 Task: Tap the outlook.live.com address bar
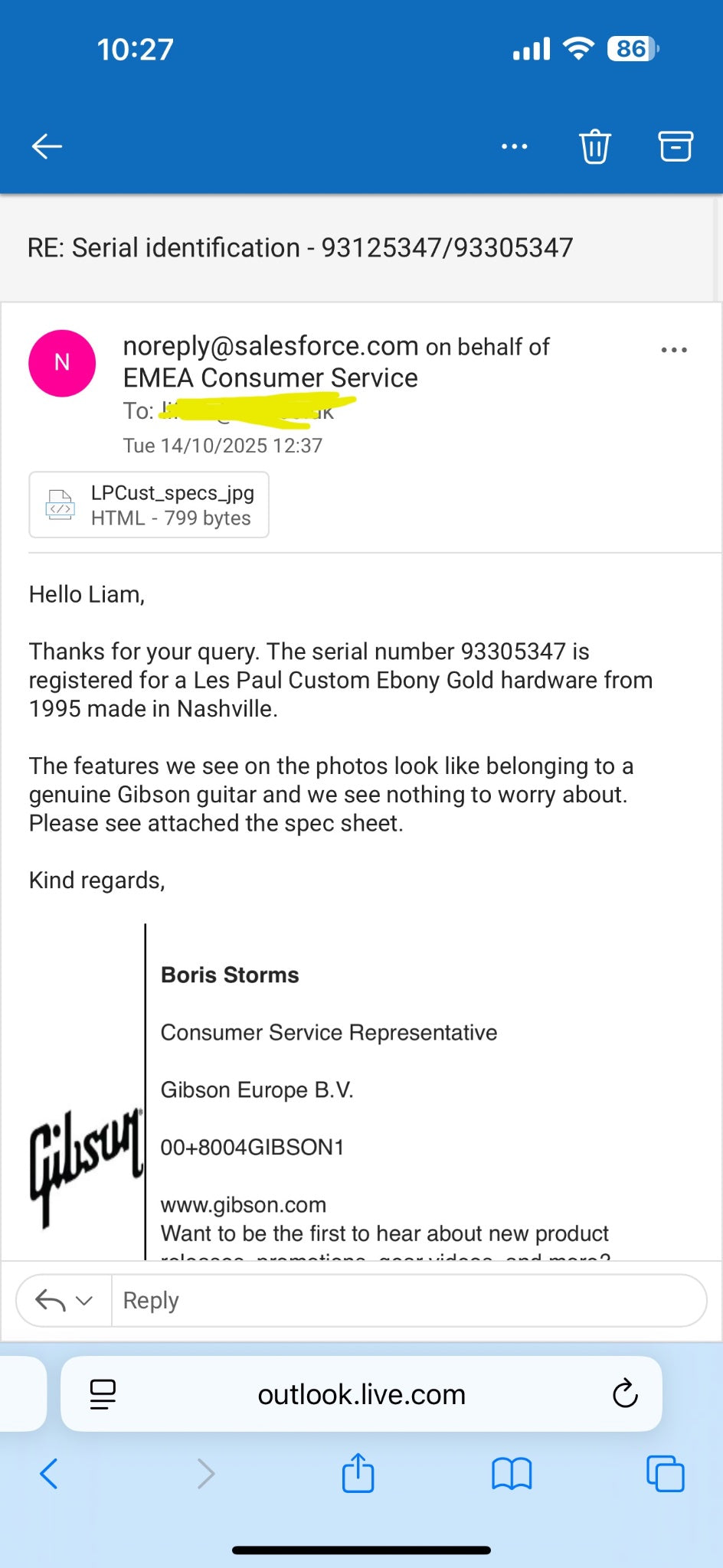pos(361,1394)
